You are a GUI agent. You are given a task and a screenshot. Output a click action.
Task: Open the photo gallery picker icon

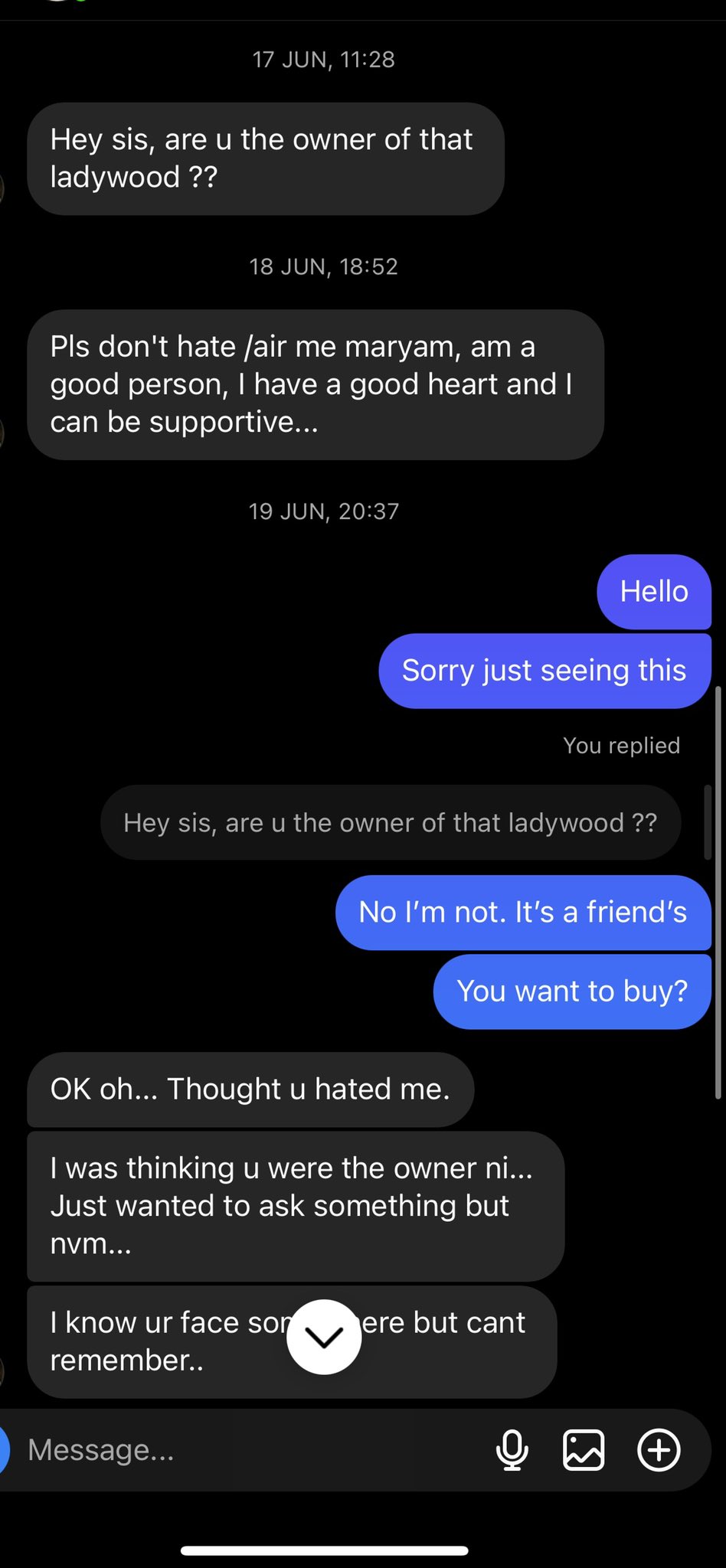pyautogui.click(x=584, y=1450)
